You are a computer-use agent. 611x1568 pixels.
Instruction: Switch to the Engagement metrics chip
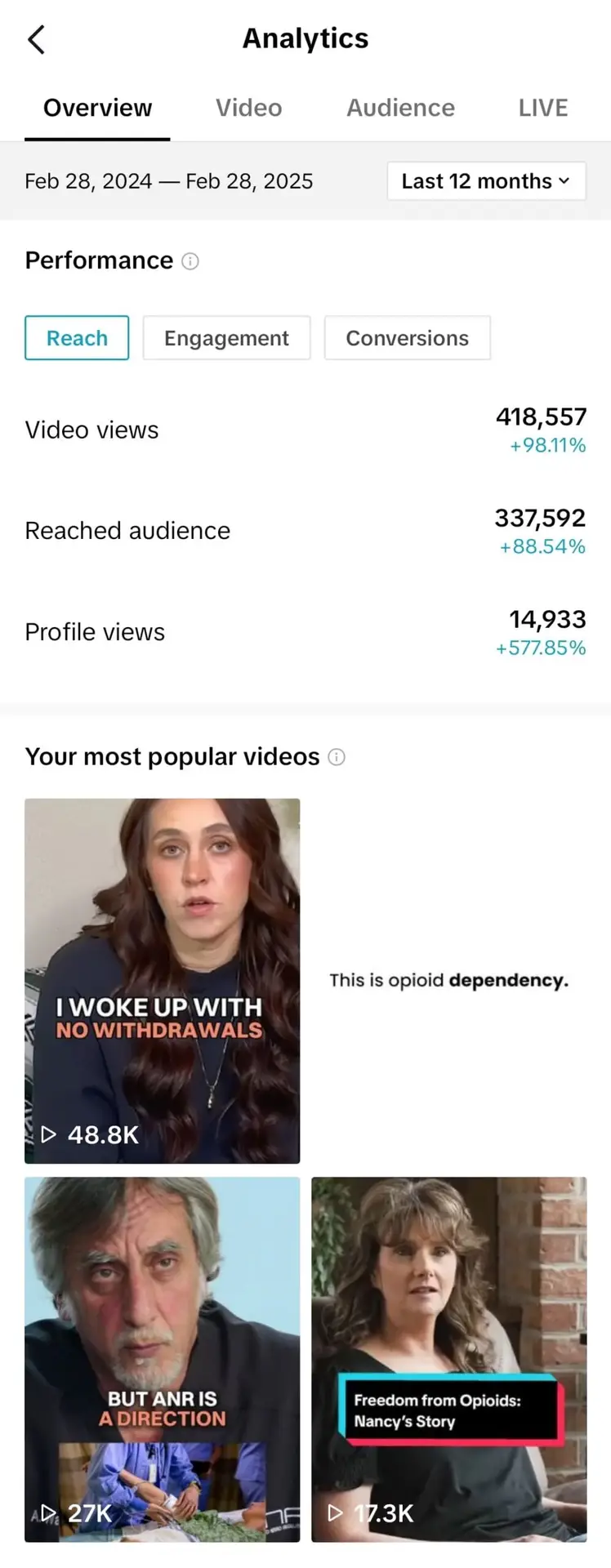(226, 338)
